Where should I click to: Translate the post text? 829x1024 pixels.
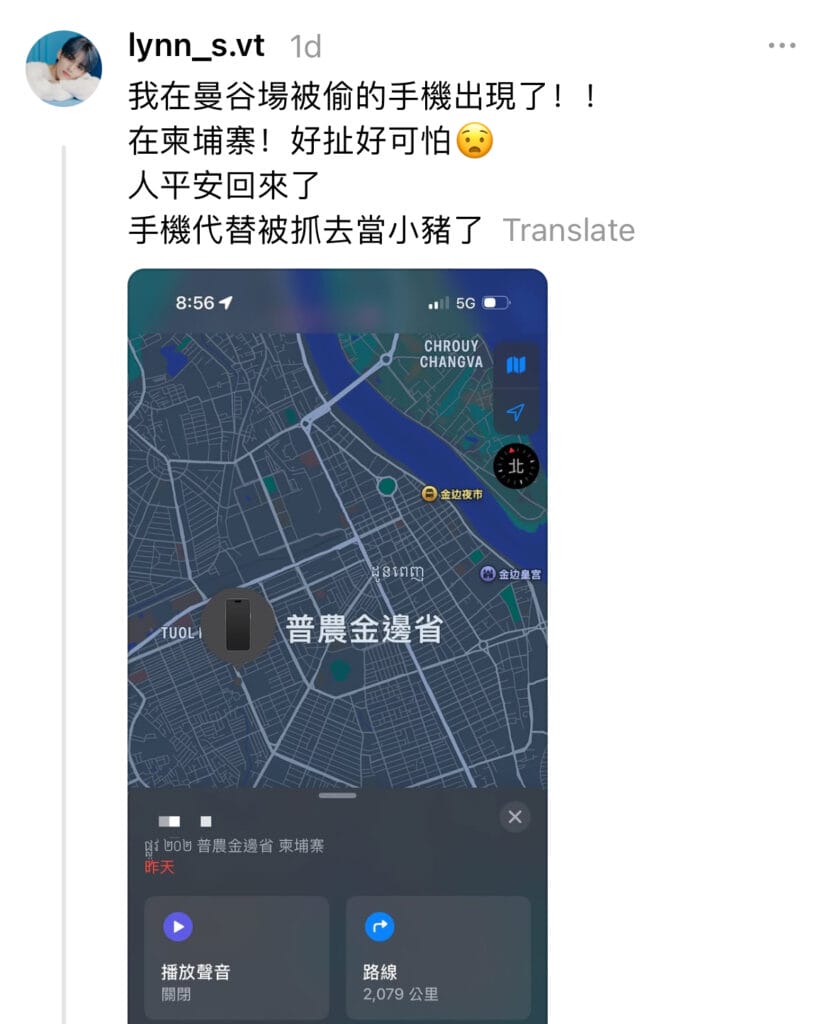(x=568, y=230)
